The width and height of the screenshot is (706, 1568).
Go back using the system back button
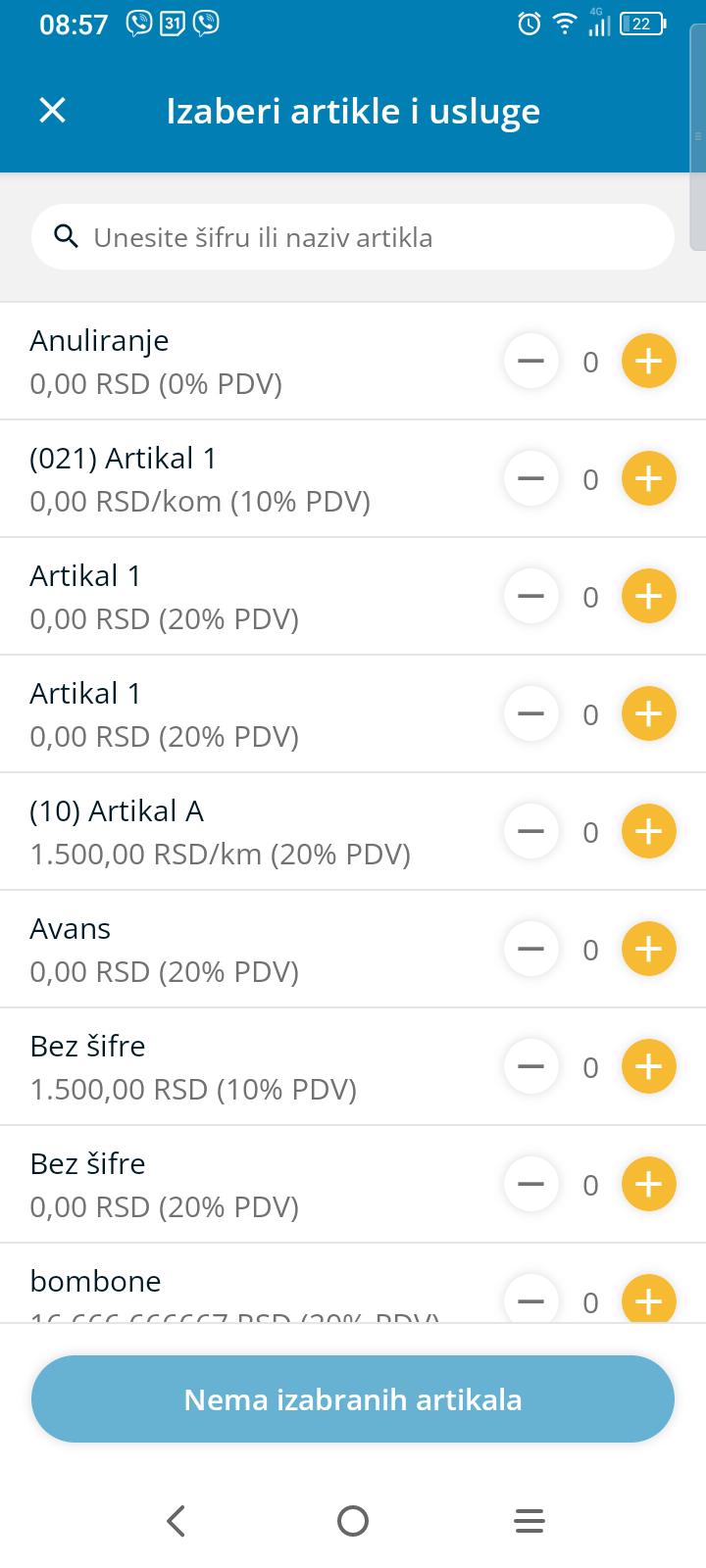pyautogui.click(x=176, y=1521)
